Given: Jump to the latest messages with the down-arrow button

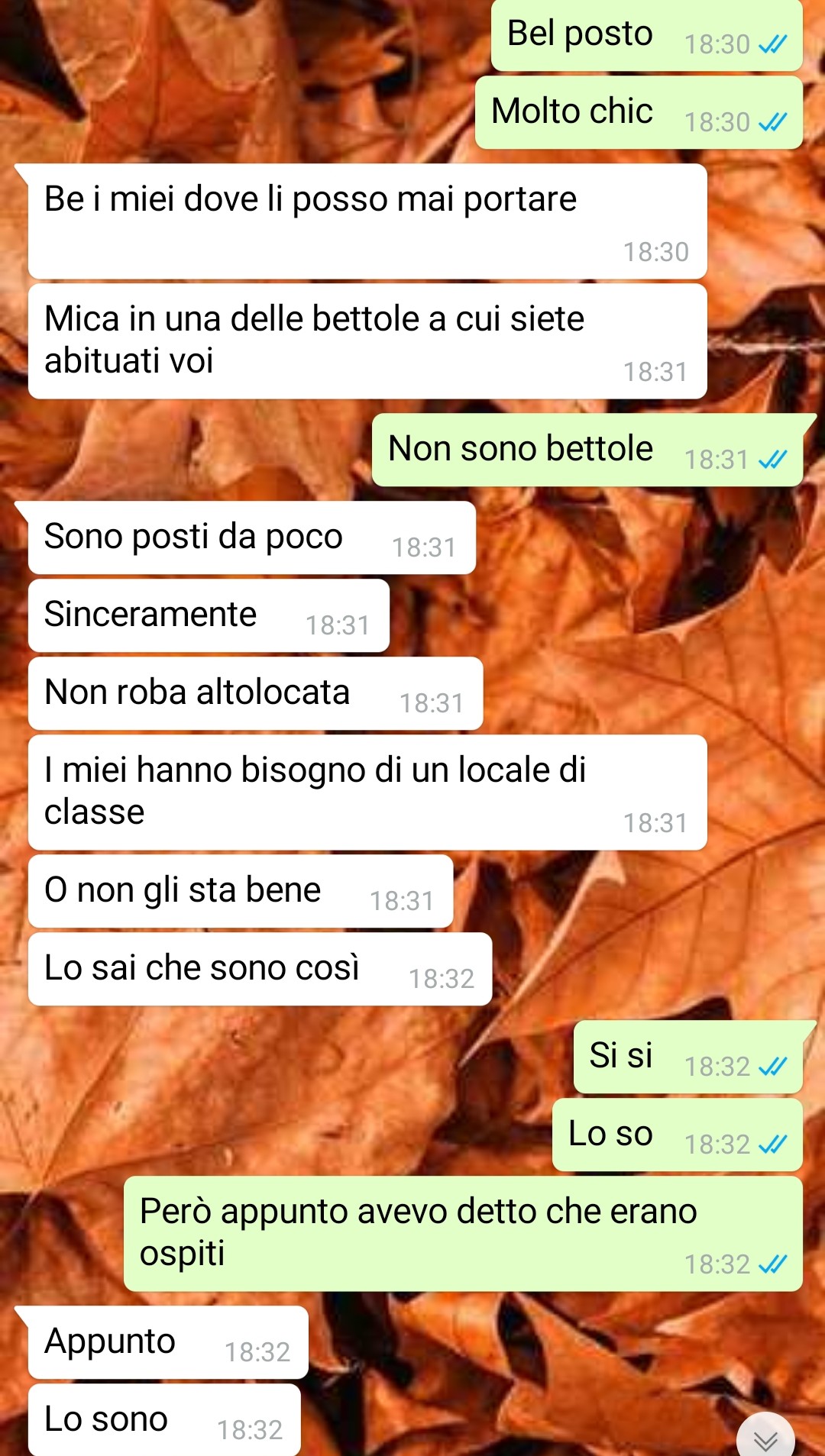Looking at the screenshot, I should [x=765, y=1438].
